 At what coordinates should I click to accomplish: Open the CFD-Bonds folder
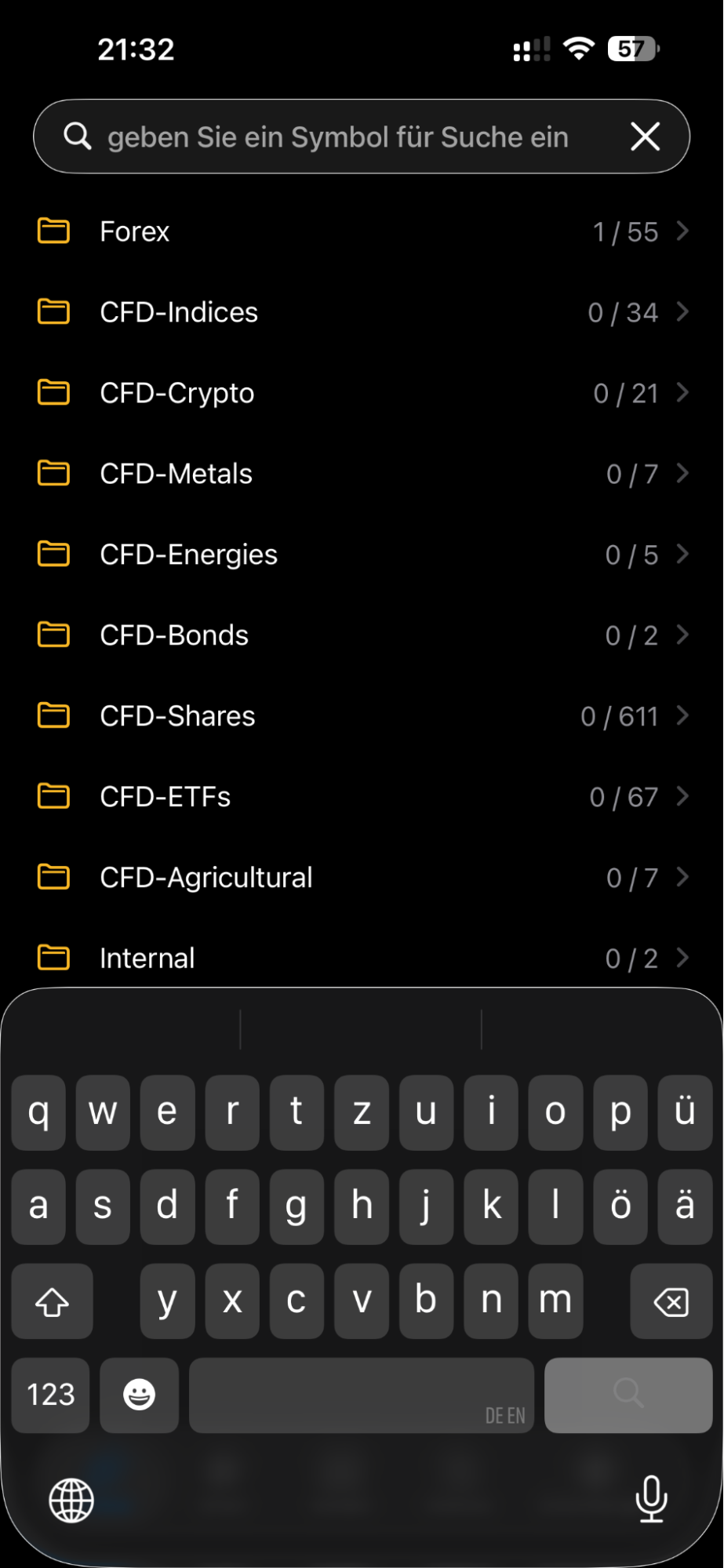click(361, 635)
